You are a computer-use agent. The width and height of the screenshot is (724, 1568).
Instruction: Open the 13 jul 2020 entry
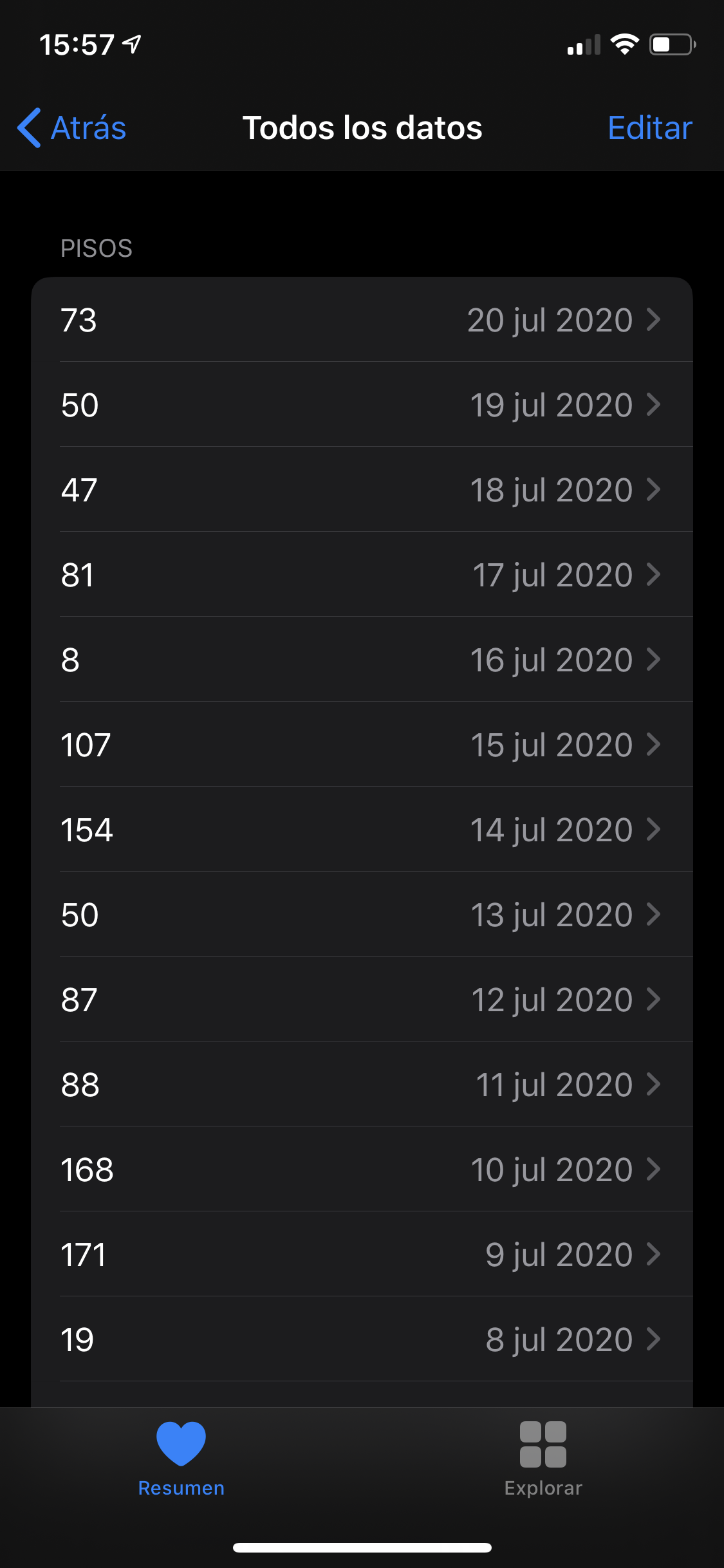tap(362, 914)
